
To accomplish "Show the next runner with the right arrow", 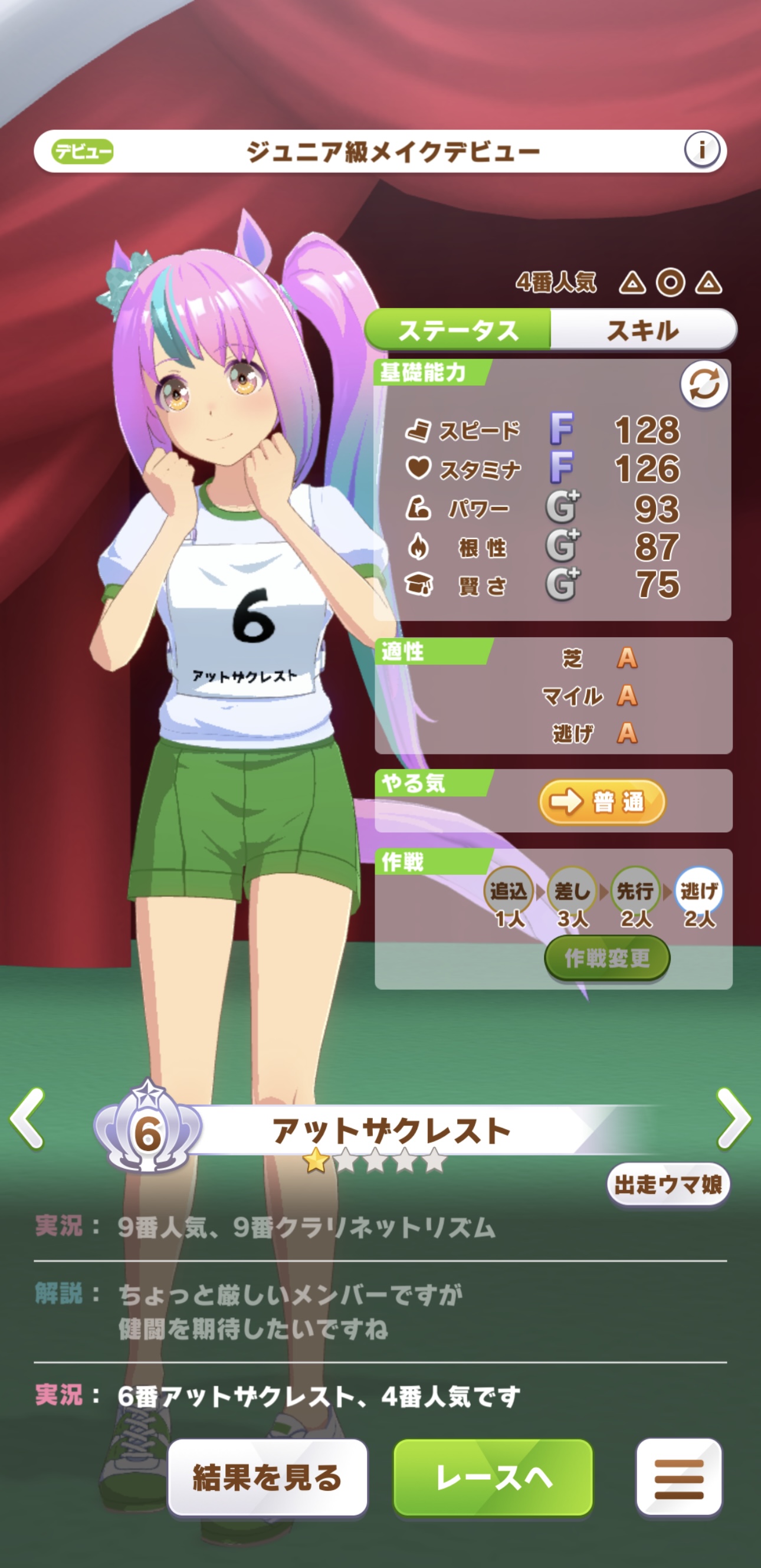I will tap(734, 1119).
